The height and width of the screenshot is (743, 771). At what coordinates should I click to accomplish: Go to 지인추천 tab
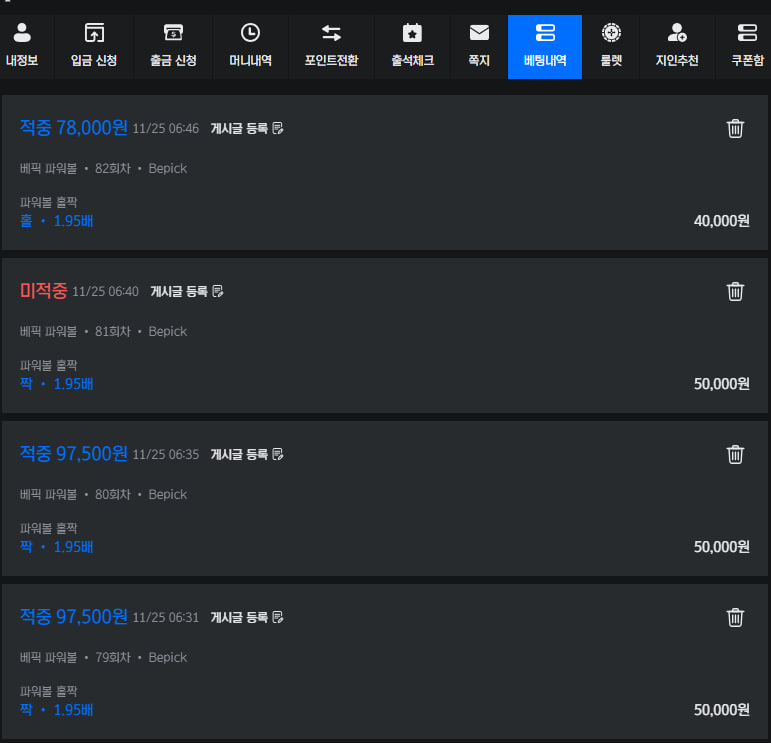[677, 46]
